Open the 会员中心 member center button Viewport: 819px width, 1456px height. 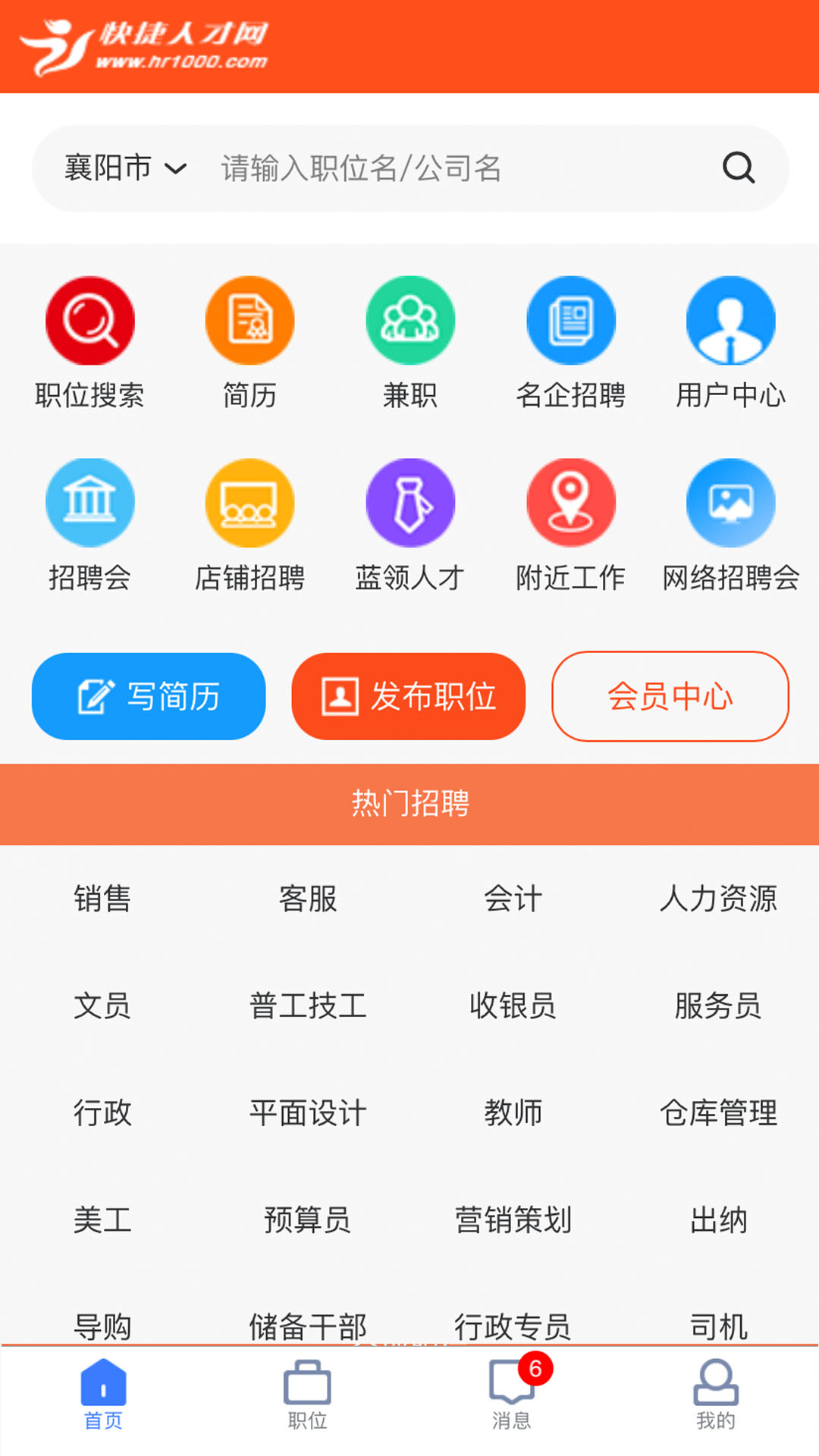click(670, 696)
